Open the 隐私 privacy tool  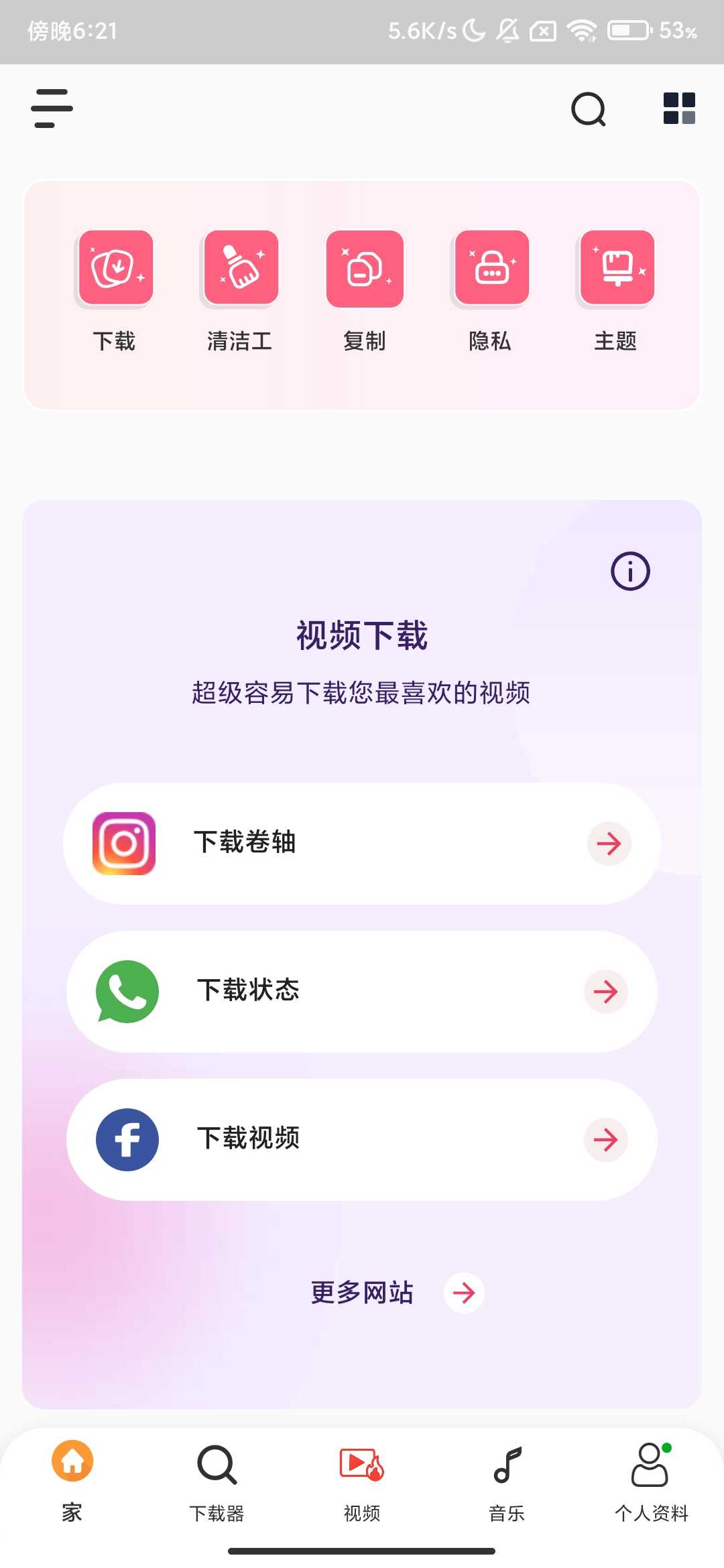(490, 289)
